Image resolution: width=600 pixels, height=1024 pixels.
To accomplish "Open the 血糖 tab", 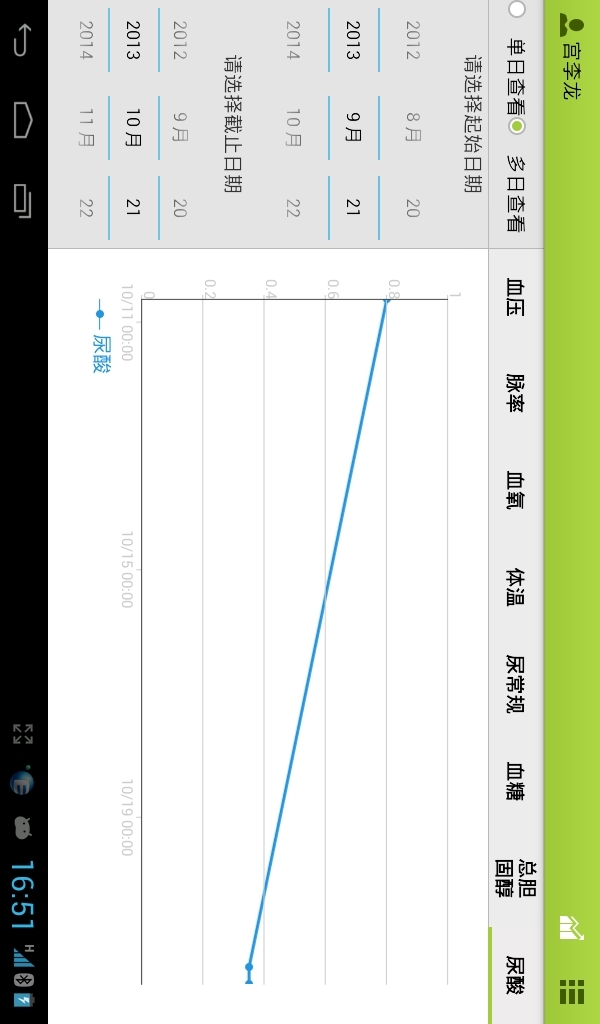I will click(x=516, y=780).
